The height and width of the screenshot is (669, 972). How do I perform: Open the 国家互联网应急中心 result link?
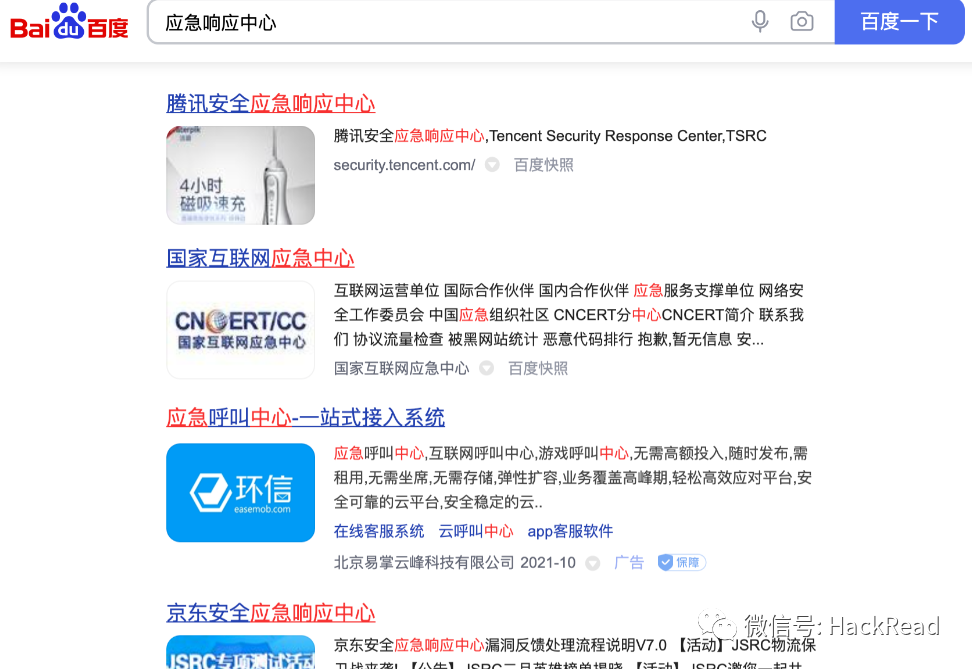pos(260,258)
